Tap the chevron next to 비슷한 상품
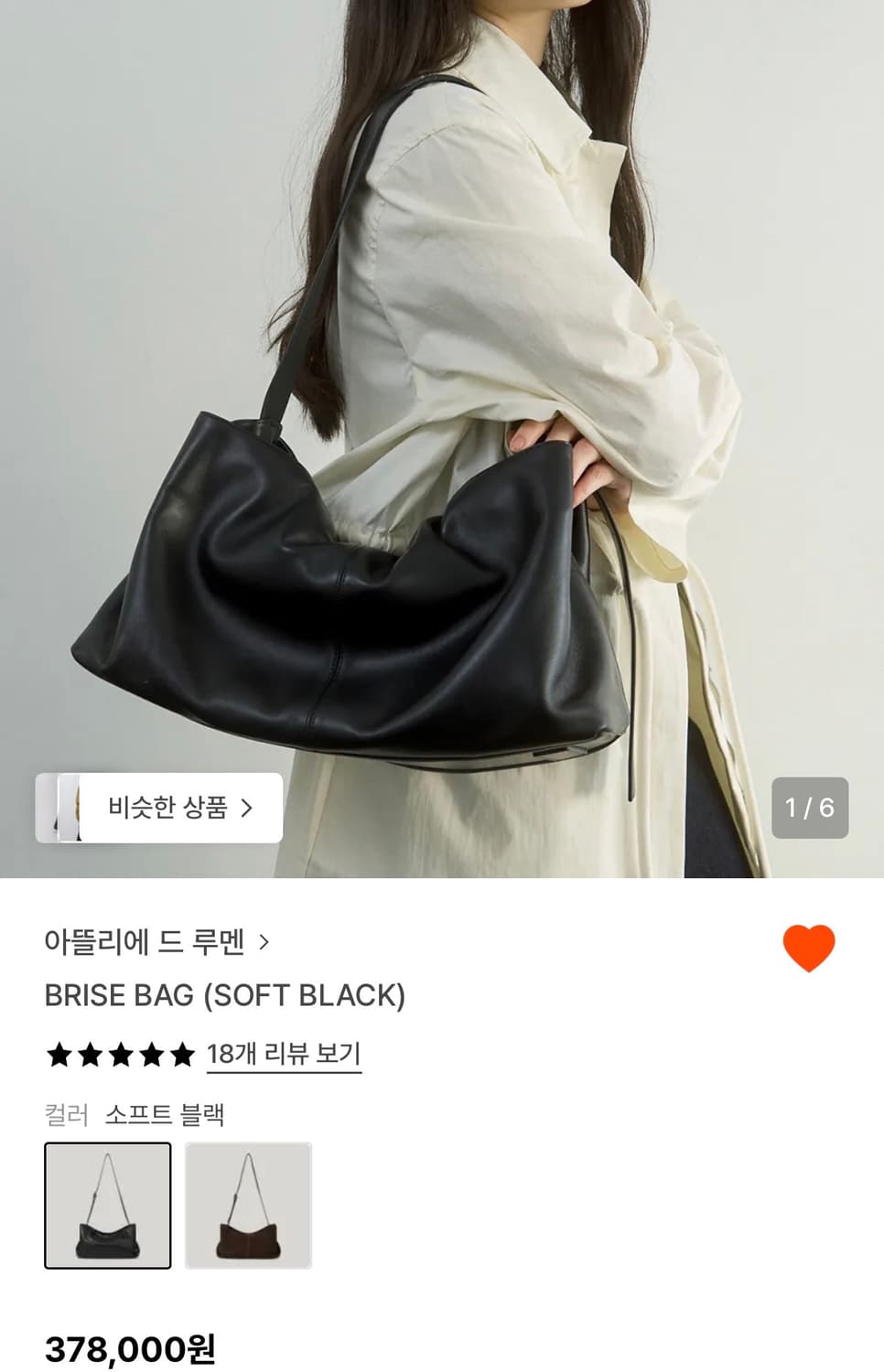The height and width of the screenshot is (1372, 884). pos(249,808)
